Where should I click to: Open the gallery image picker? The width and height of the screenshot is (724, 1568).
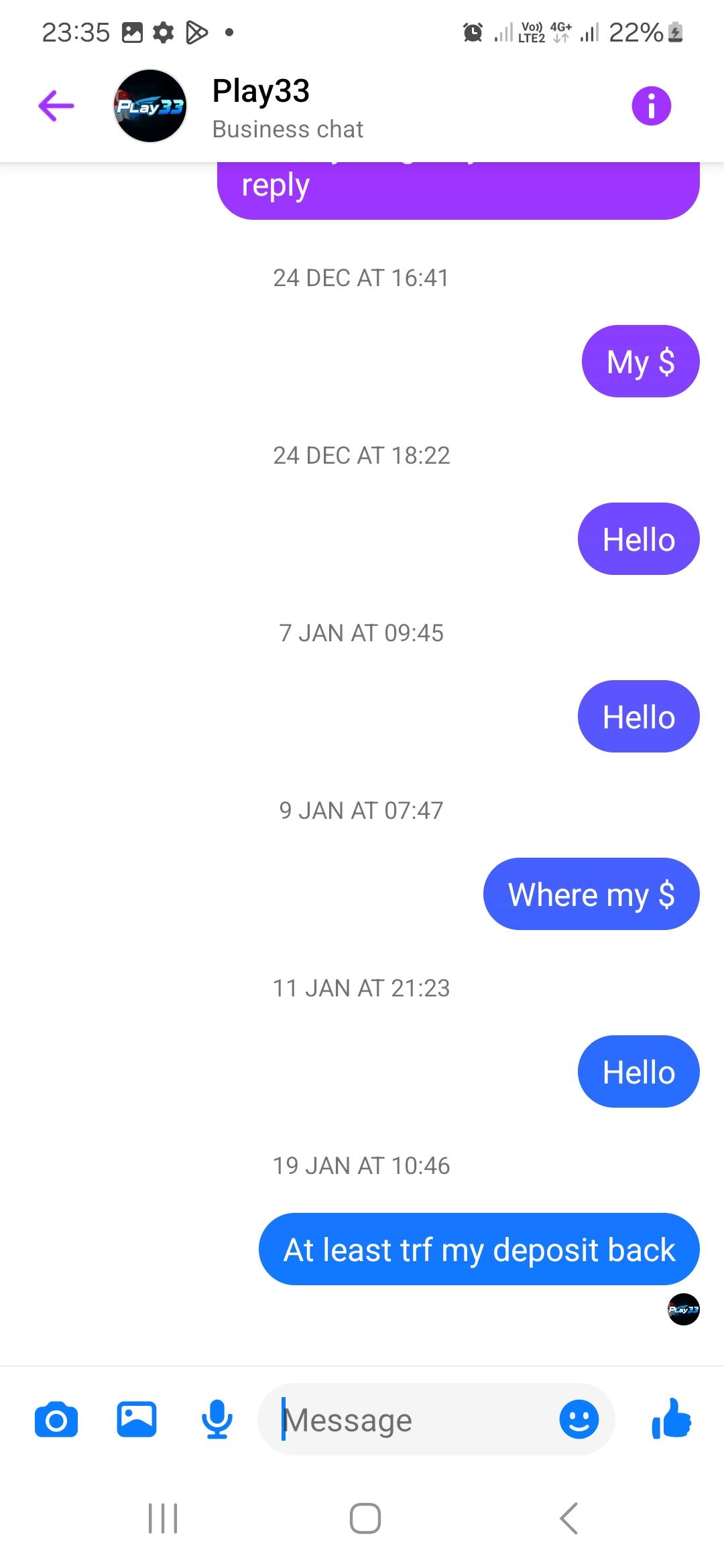(x=137, y=1419)
